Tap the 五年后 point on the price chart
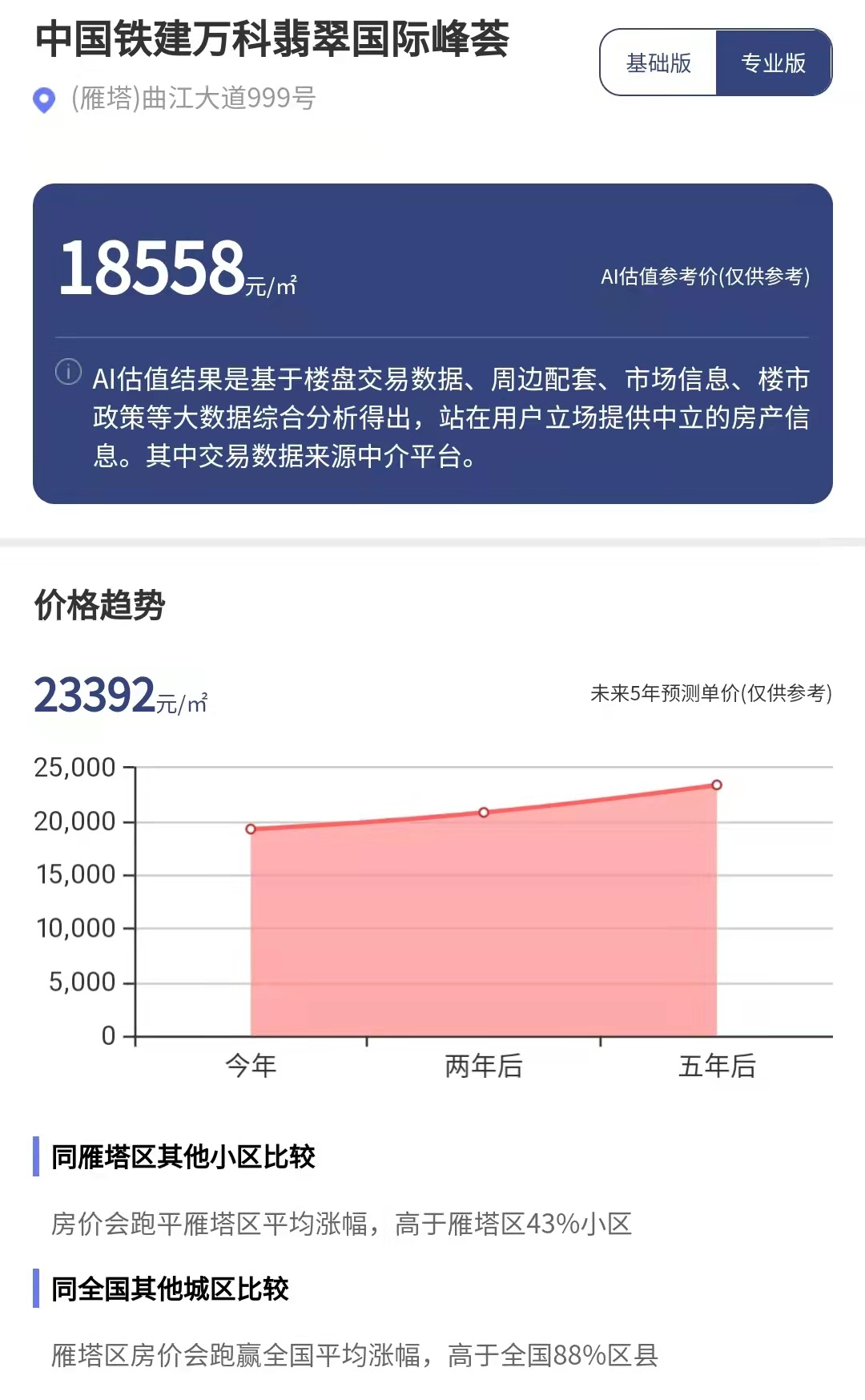 [717, 785]
